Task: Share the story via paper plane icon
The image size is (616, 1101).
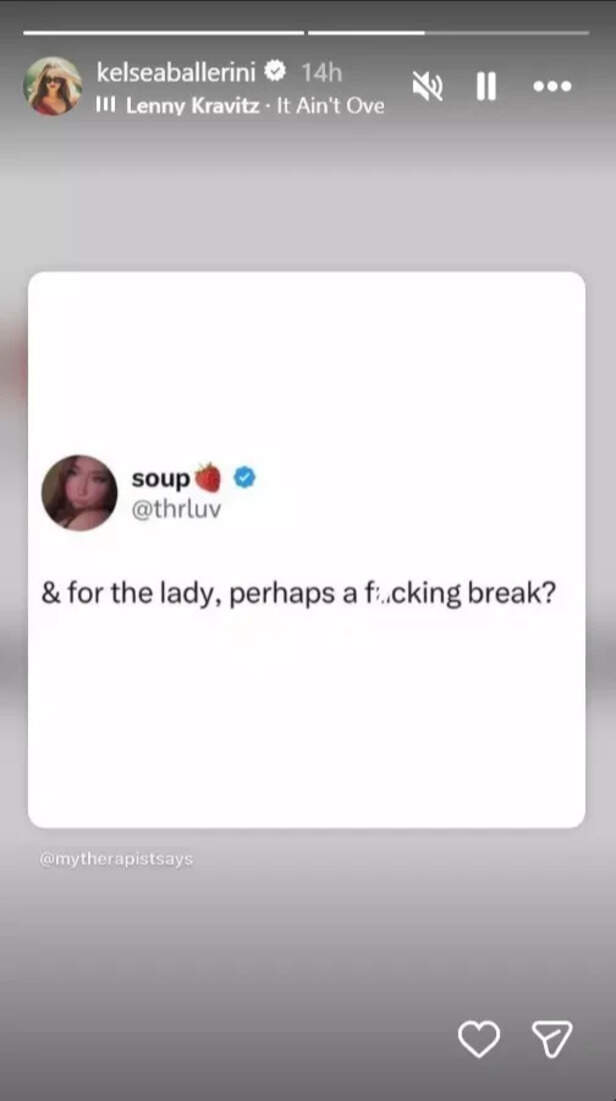Action: [553, 1040]
